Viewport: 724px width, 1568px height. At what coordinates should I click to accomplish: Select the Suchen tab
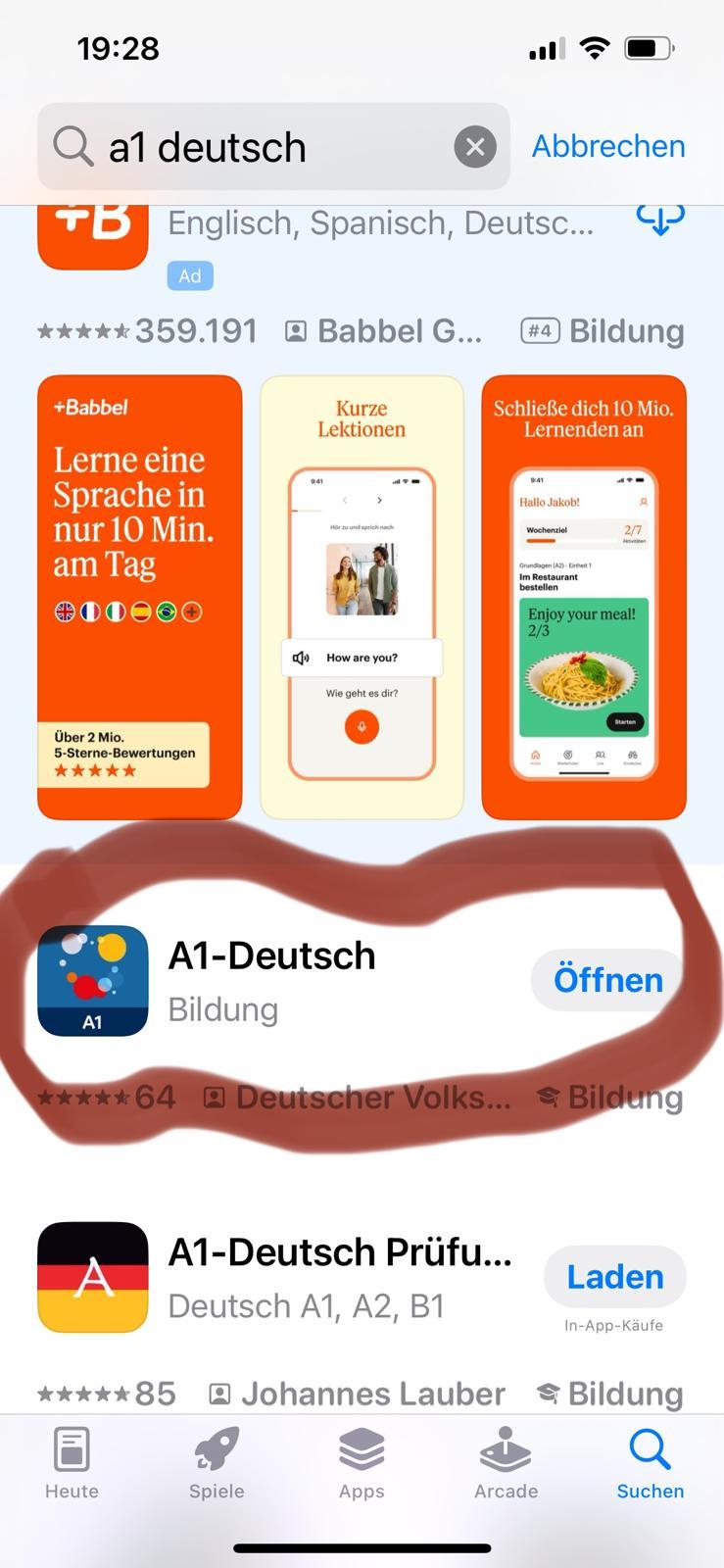651,1464
